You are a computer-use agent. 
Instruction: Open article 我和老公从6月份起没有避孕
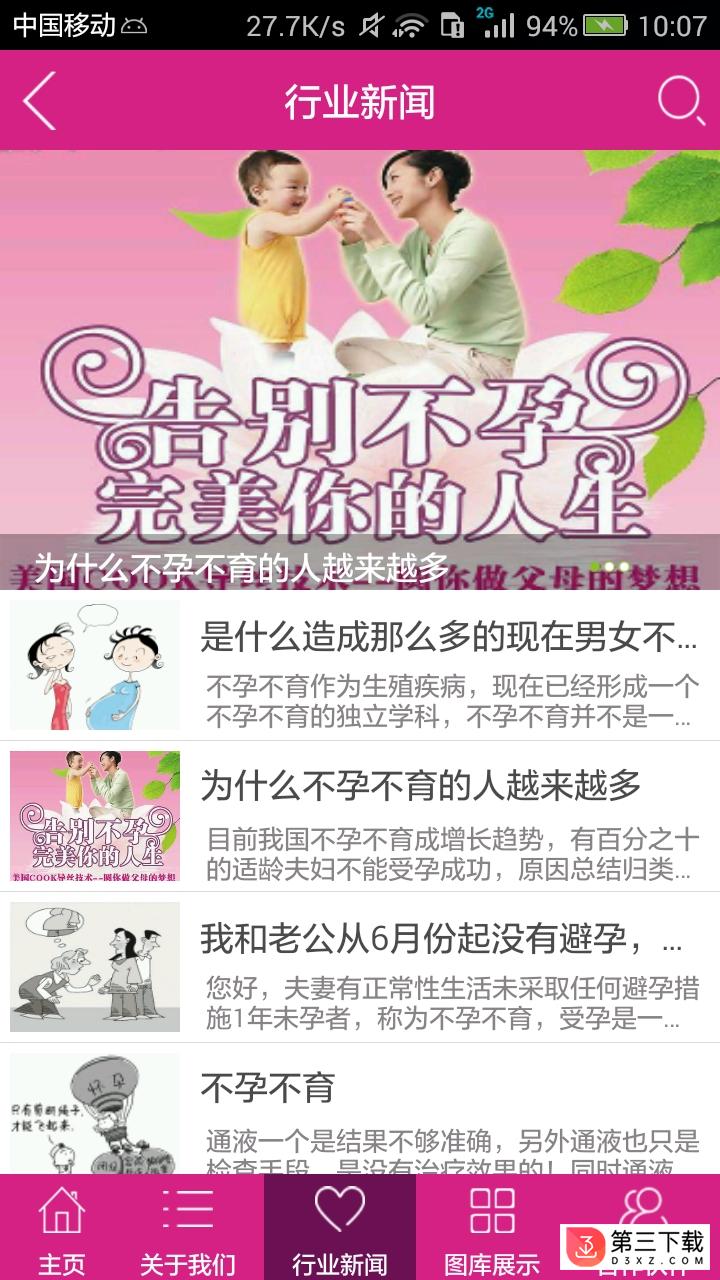click(x=360, y=967)
